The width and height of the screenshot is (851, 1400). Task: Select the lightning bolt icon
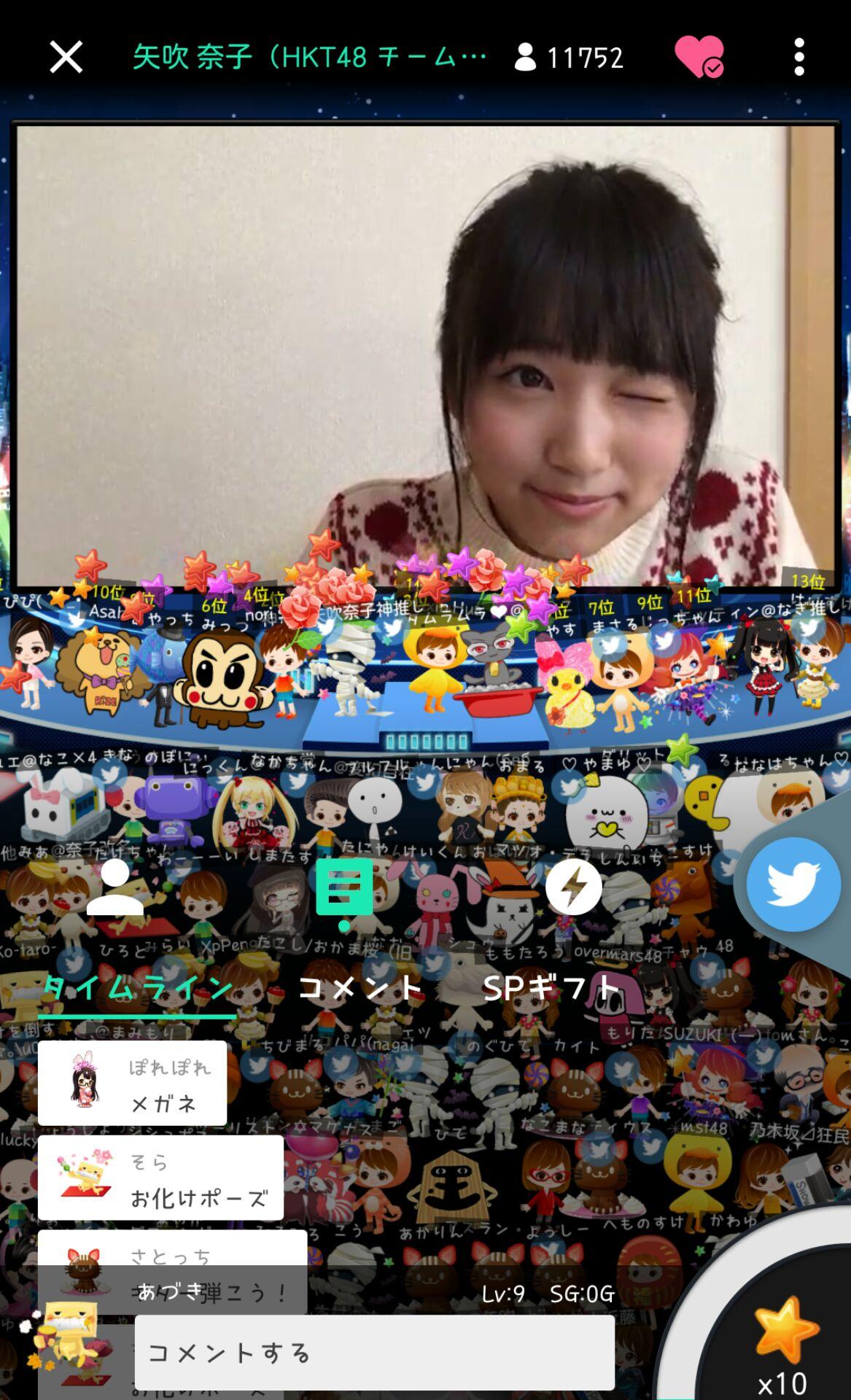pos(573,887)
